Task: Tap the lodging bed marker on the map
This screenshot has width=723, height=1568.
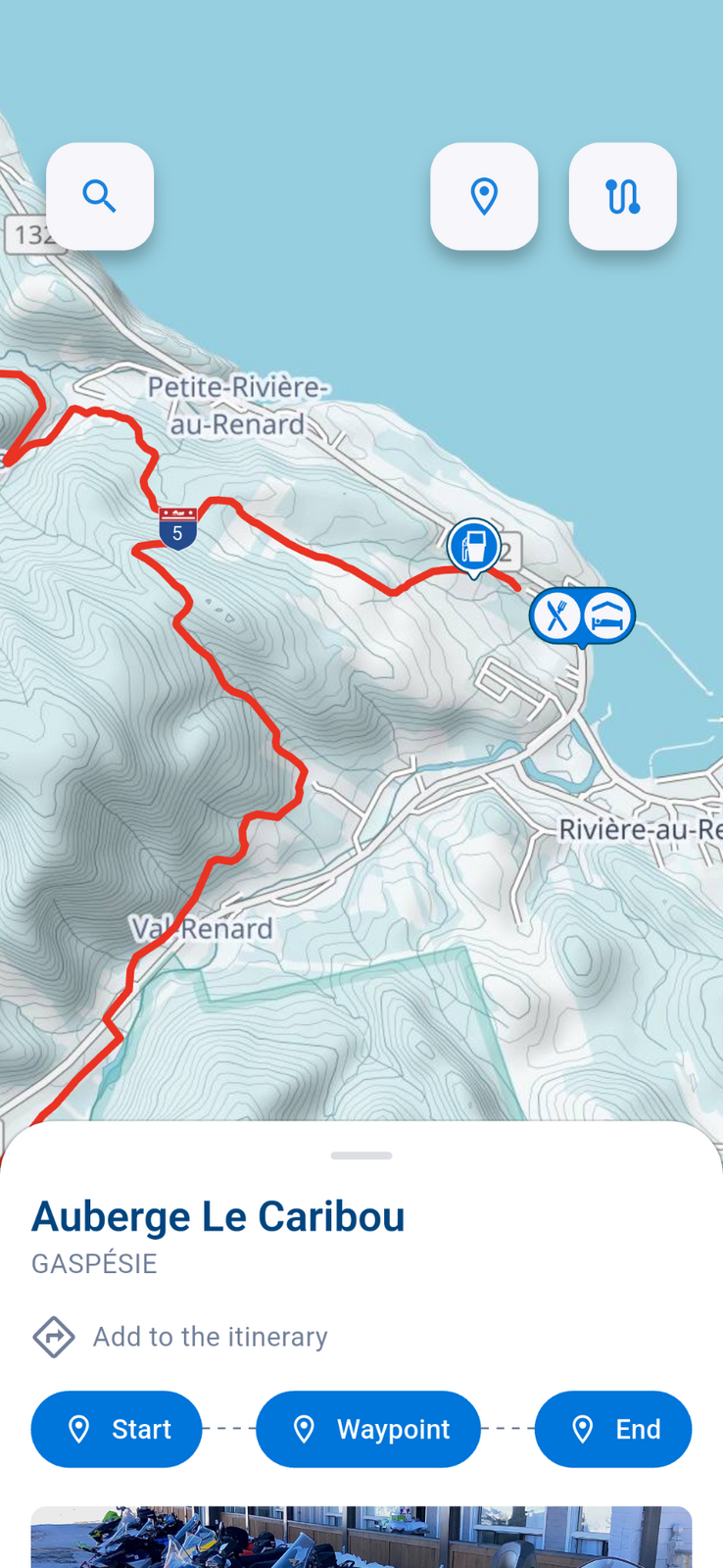Action: [x=608, y=615]
